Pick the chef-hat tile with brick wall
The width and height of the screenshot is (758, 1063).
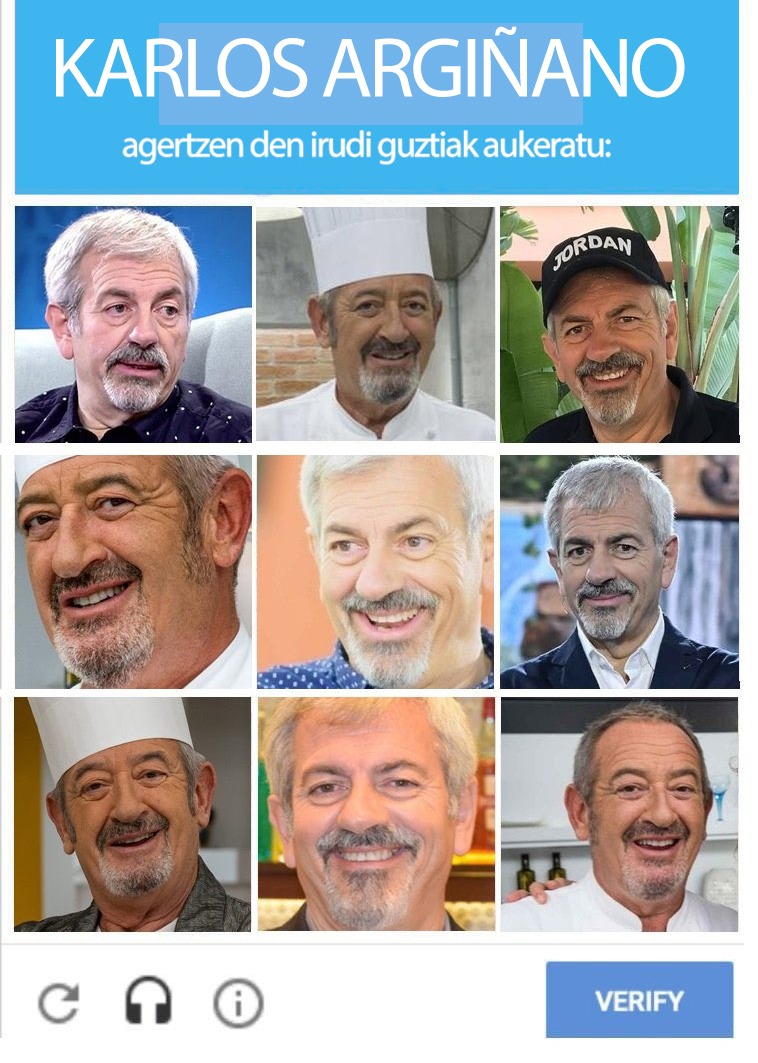tap(375, 324)
